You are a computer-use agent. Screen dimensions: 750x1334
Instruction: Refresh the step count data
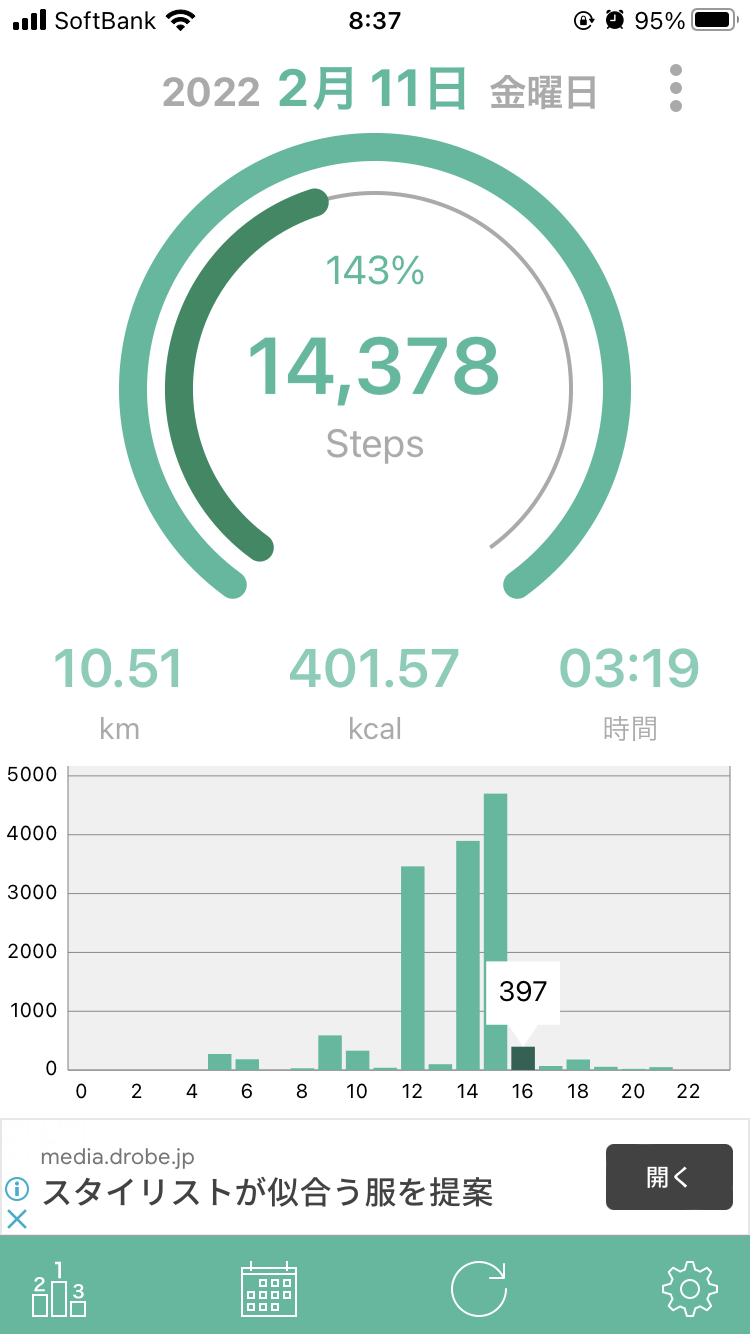(479, 1289)
